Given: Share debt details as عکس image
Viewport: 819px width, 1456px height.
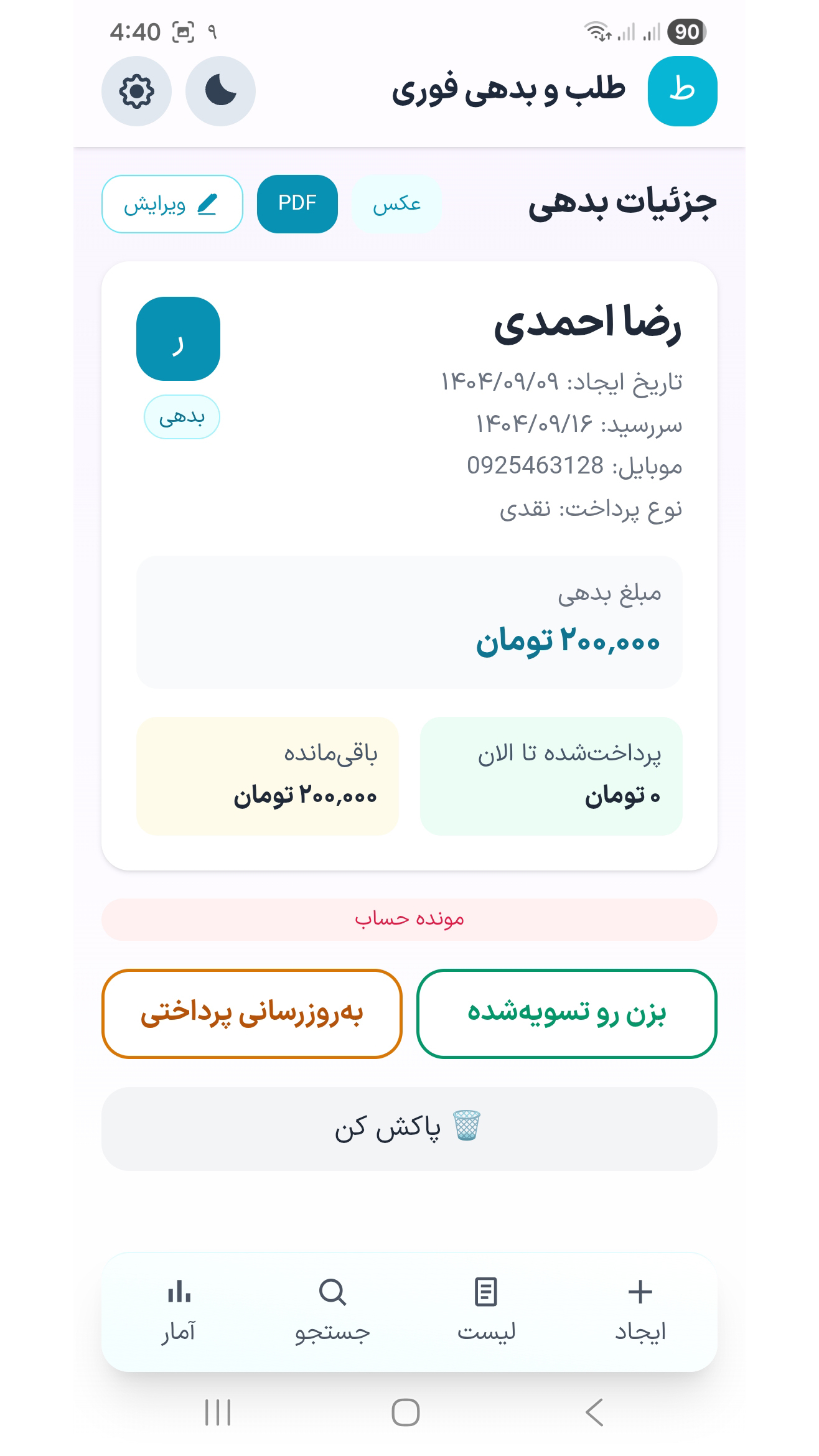Looking at the screenshot, I should [x=396, y=203].
